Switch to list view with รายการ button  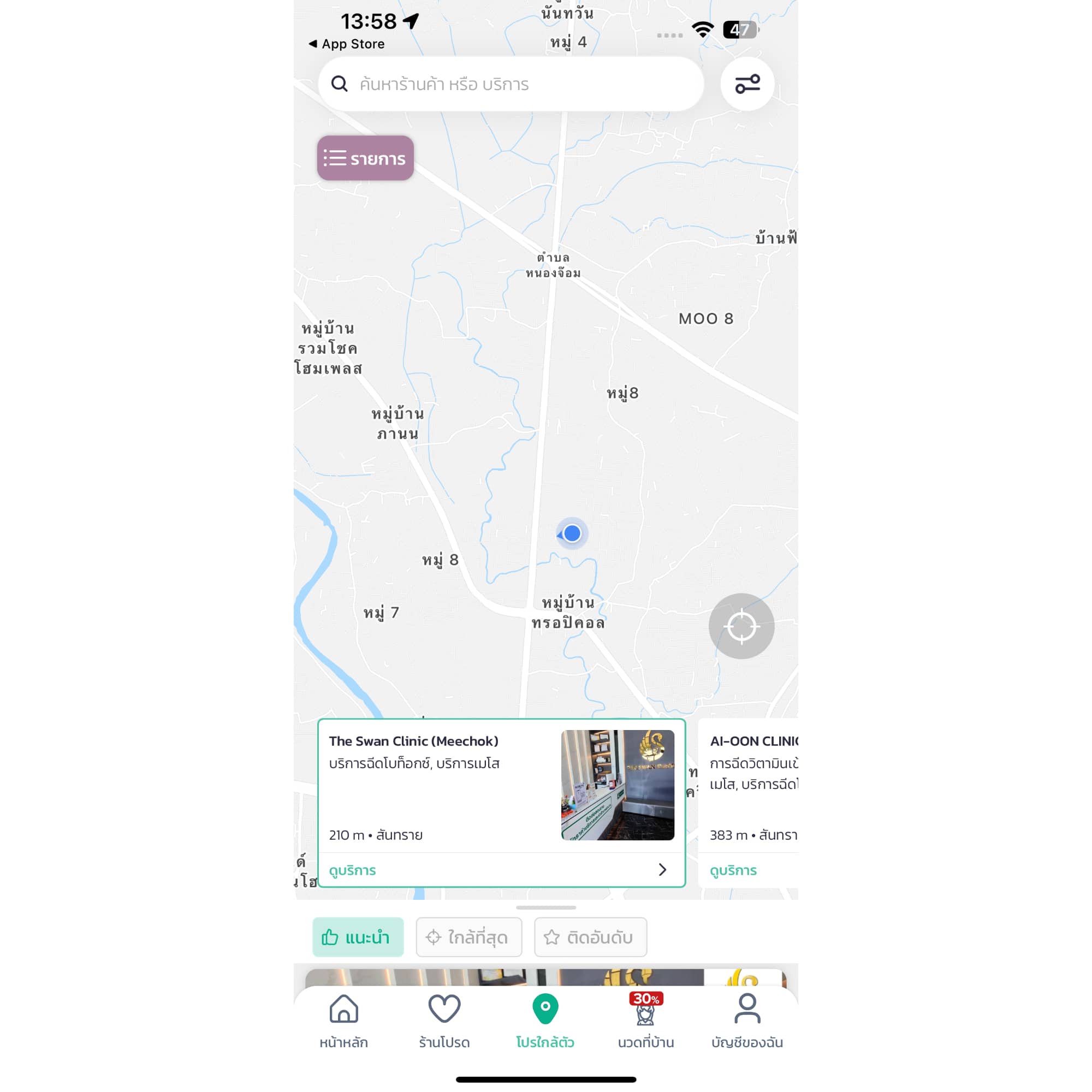click(365, 158)
